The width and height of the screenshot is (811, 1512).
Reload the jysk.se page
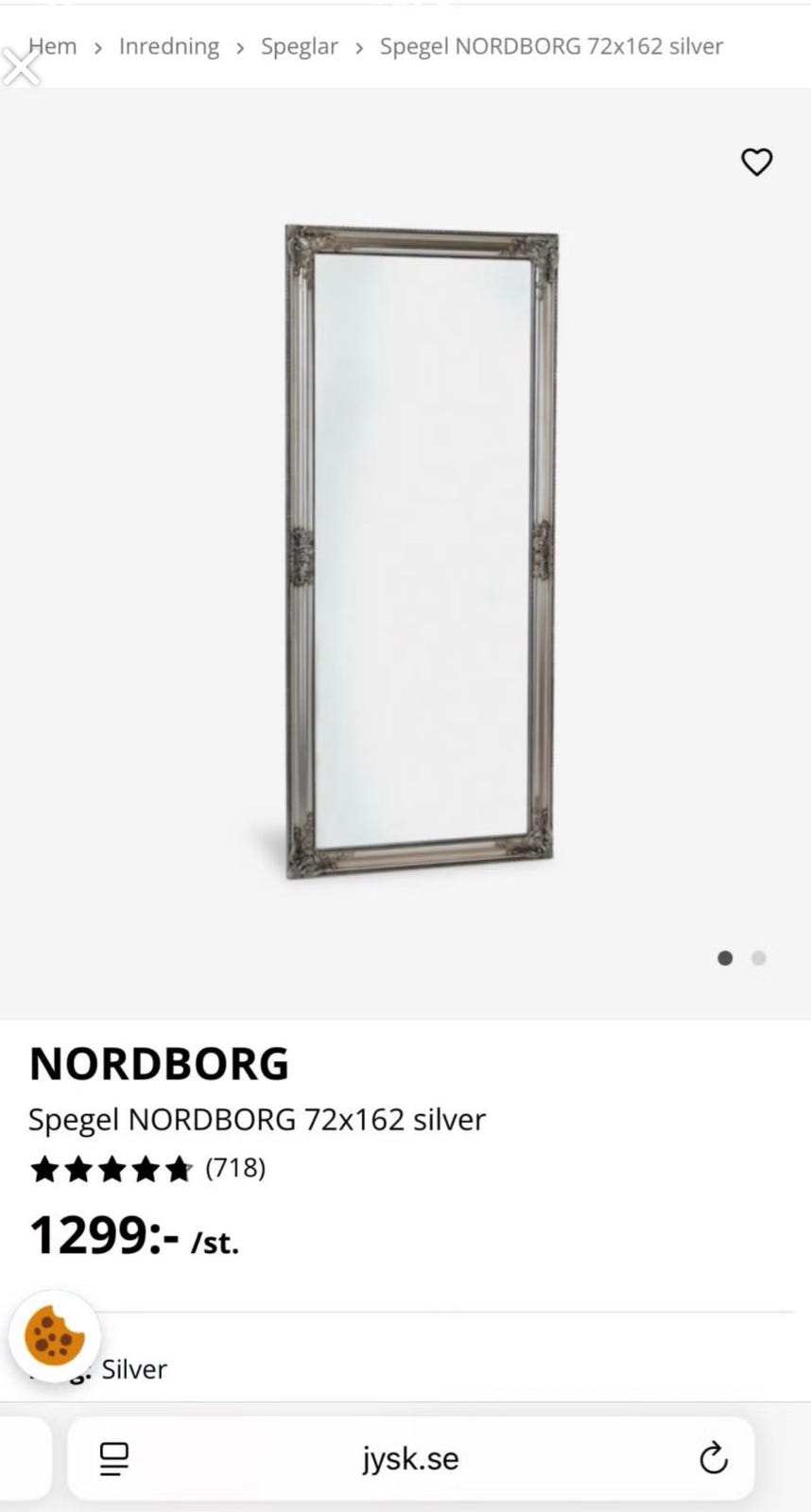point(714,1458)
